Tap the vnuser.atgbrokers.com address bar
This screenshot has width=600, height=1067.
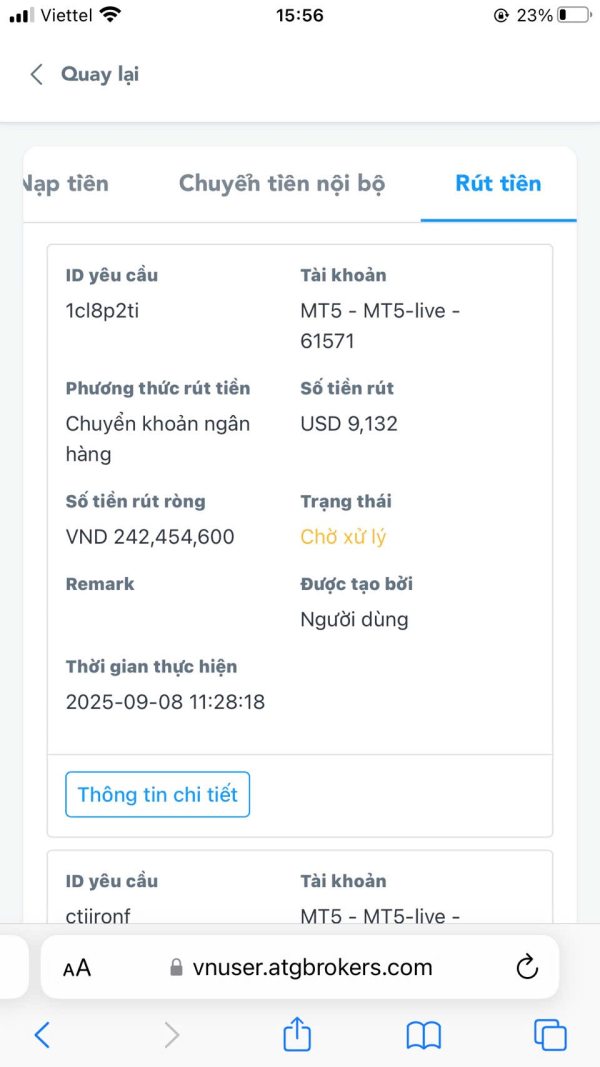pyautogui.click(x=300, y=967)
